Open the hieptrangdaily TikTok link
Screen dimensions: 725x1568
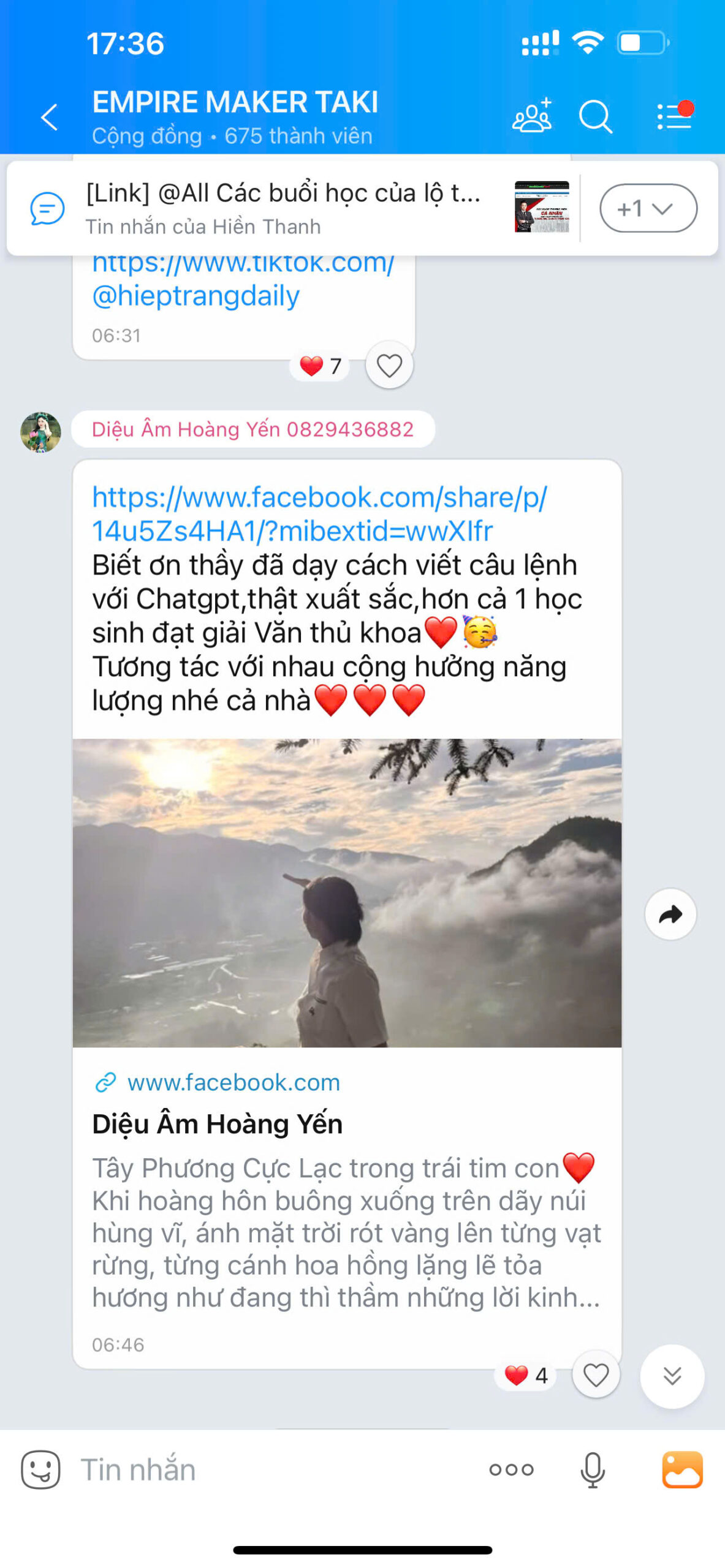243,279
